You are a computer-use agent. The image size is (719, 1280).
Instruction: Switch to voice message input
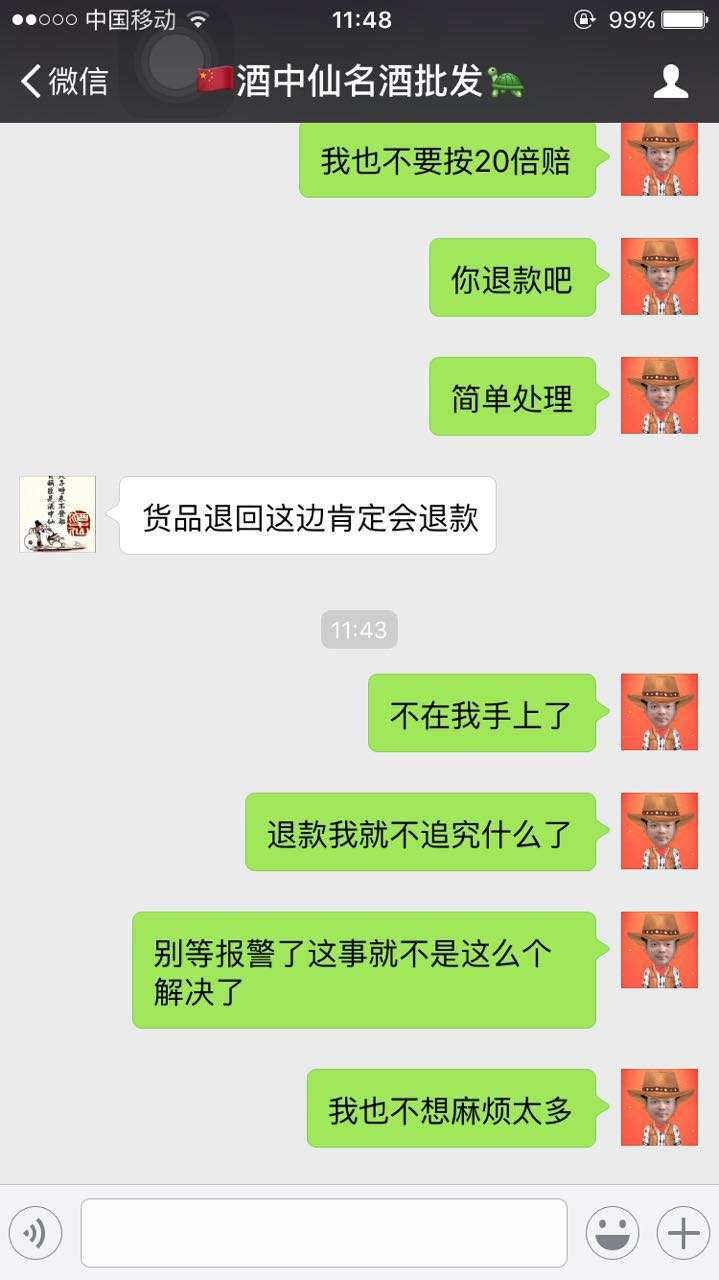click(35, 1233)
